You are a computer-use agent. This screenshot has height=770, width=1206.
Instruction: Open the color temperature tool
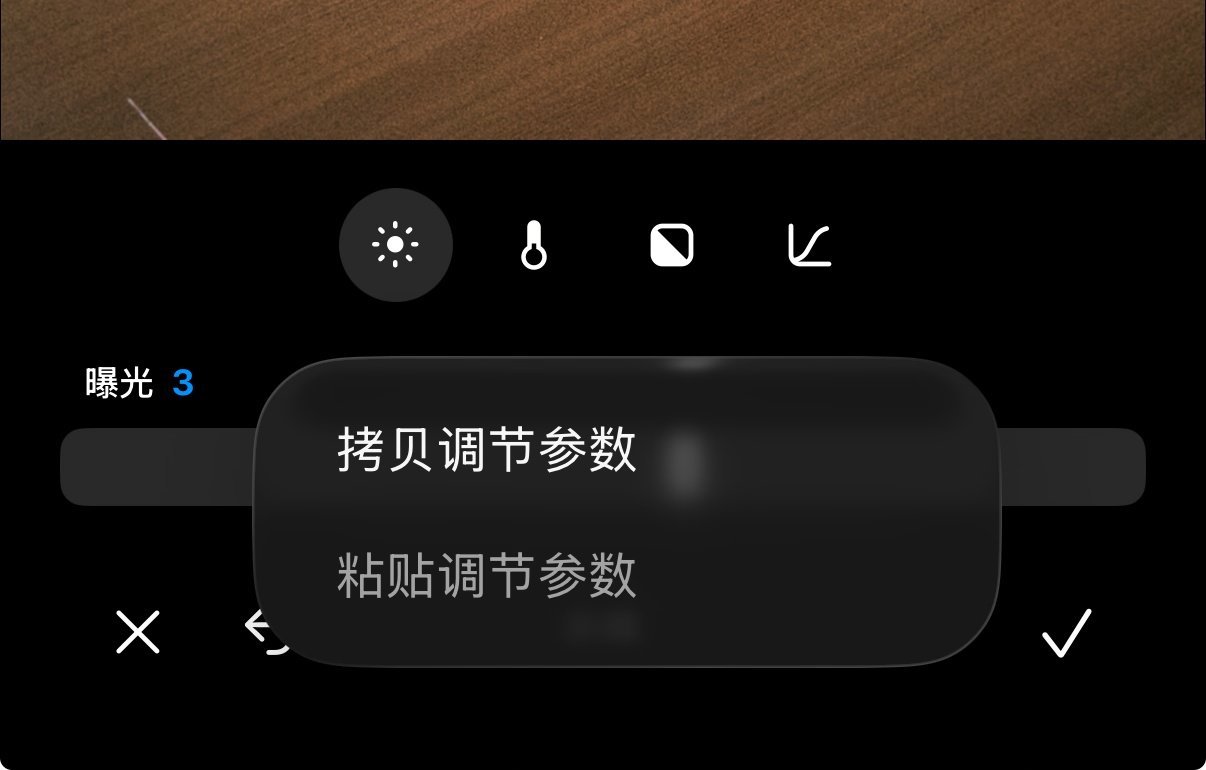click(x=534, y=245)
